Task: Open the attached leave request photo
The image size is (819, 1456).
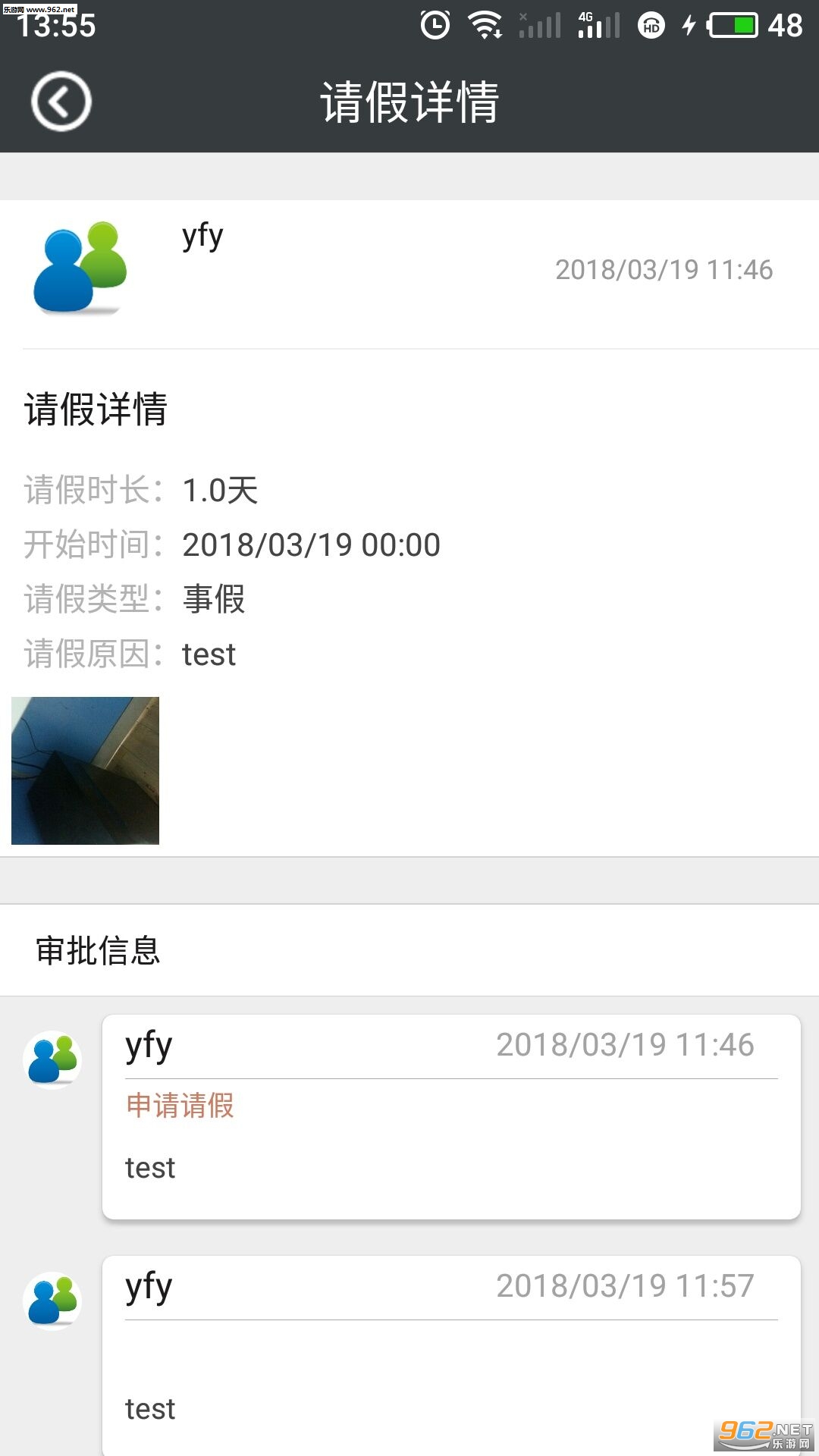Action: point(85,770)
